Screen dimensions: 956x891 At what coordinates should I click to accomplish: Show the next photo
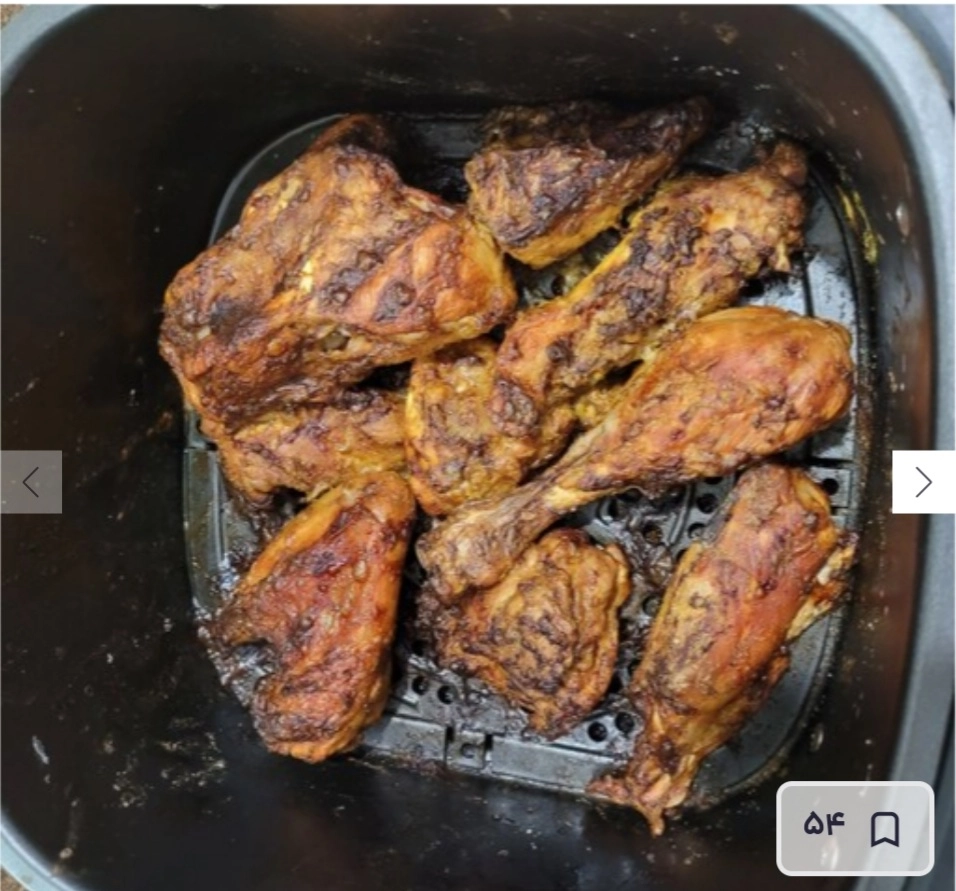(923, 482)
